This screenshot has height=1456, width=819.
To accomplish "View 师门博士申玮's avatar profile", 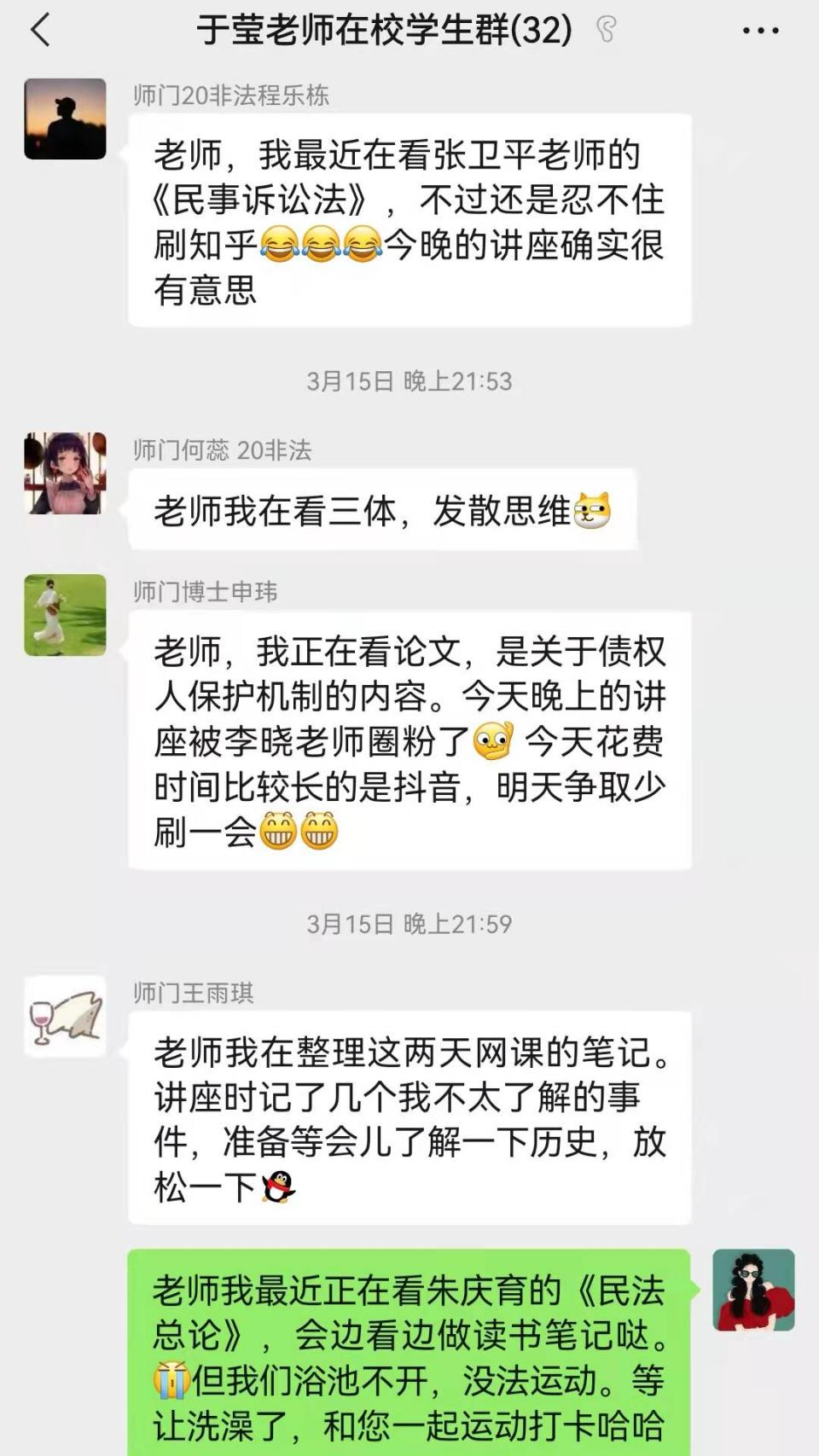I will tap(65, 615).
